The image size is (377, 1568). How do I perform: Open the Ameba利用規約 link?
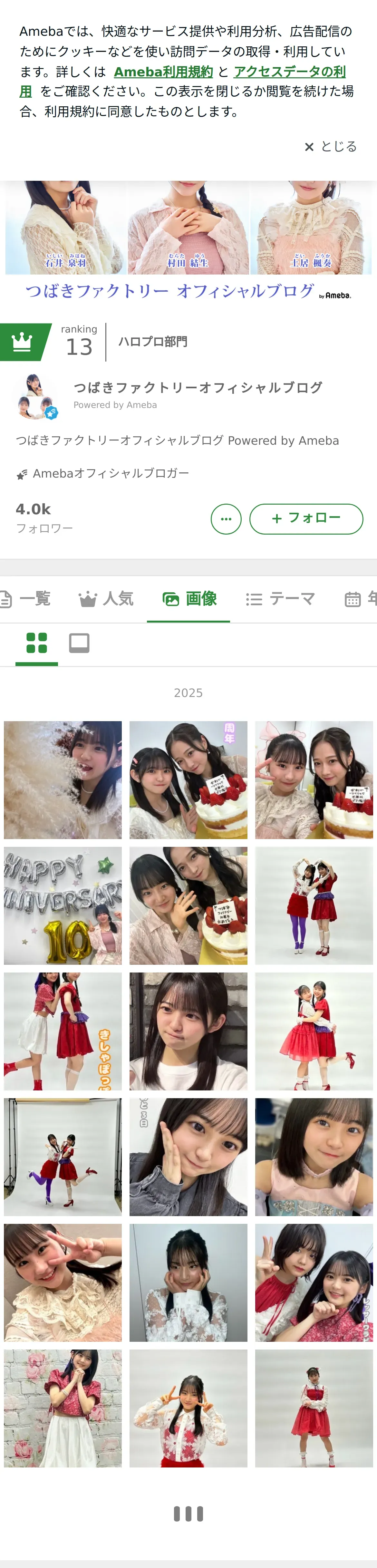[x=163, y=72]
